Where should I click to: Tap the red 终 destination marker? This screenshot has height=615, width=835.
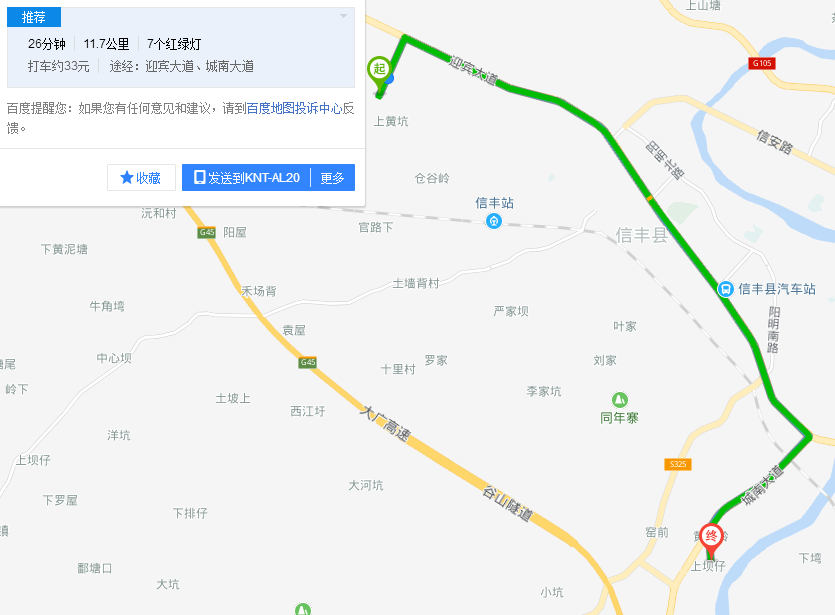tap(712, 537)
